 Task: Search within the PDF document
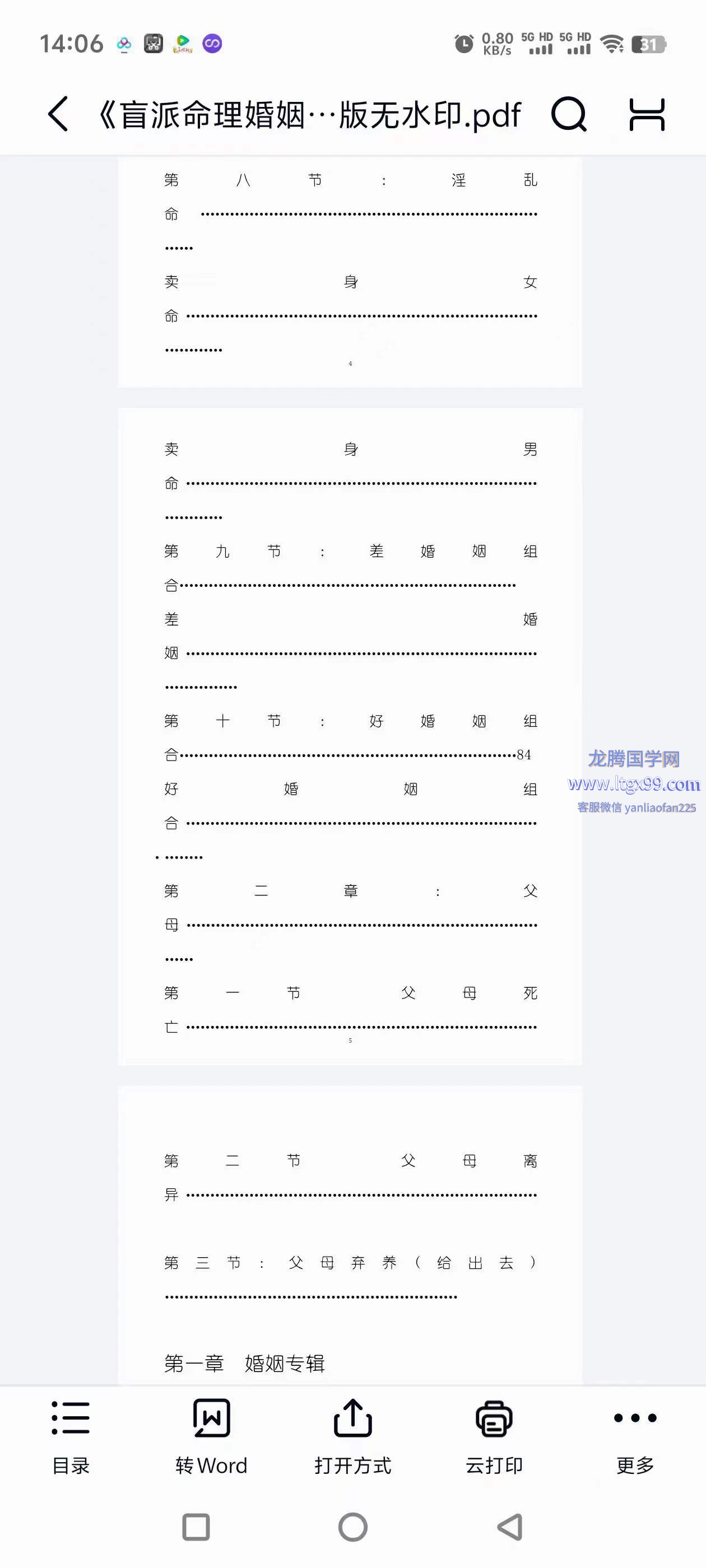tap(568, 114)
